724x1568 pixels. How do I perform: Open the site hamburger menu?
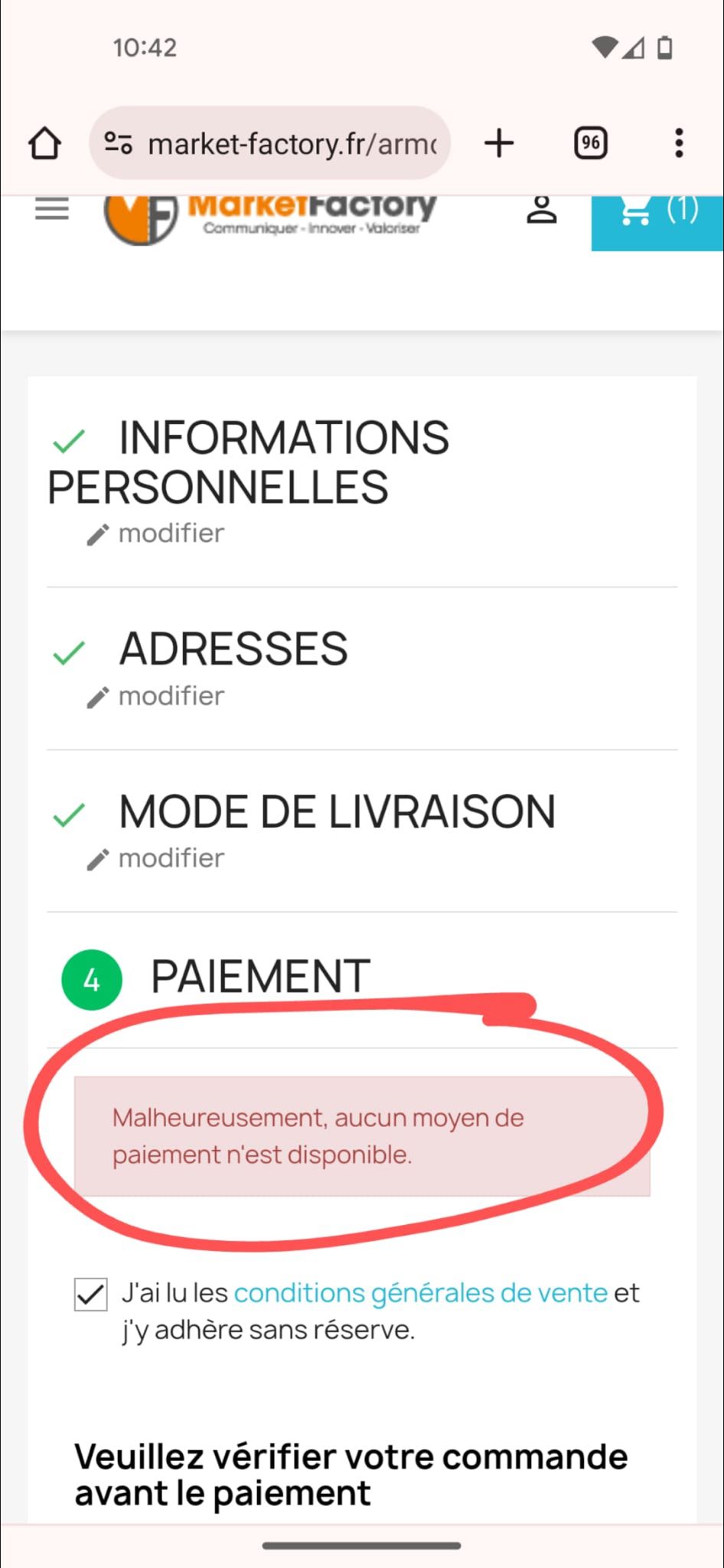click(52, 210)
